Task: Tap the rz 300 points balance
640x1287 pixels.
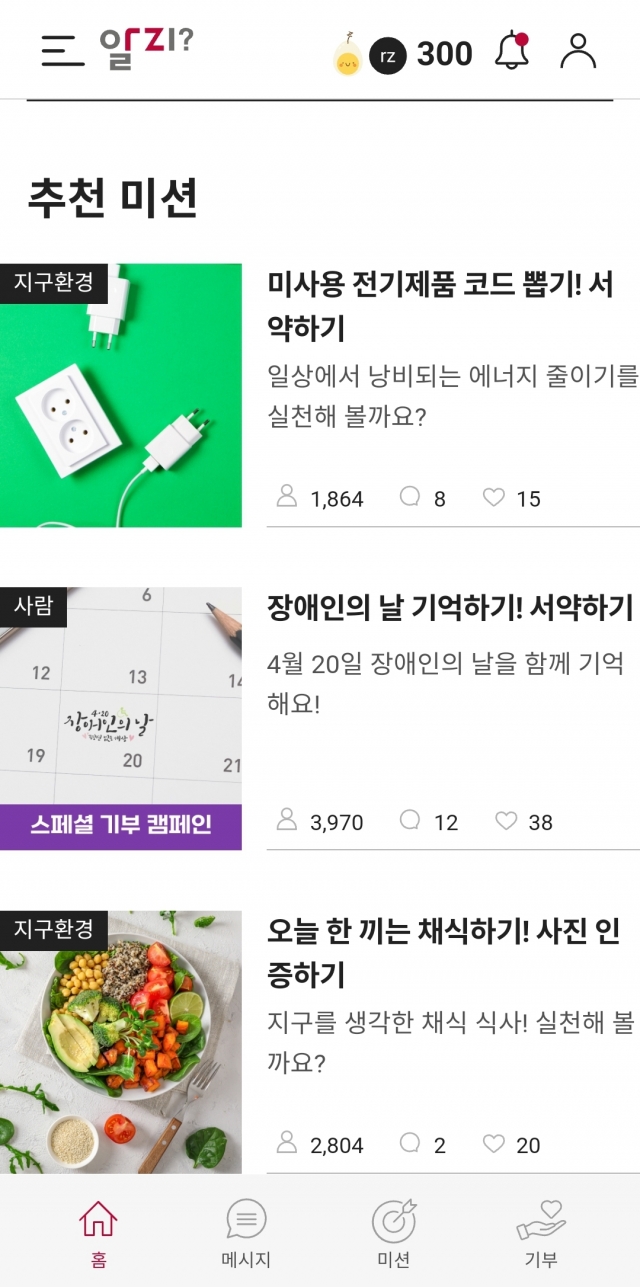Action: [420, 54]
